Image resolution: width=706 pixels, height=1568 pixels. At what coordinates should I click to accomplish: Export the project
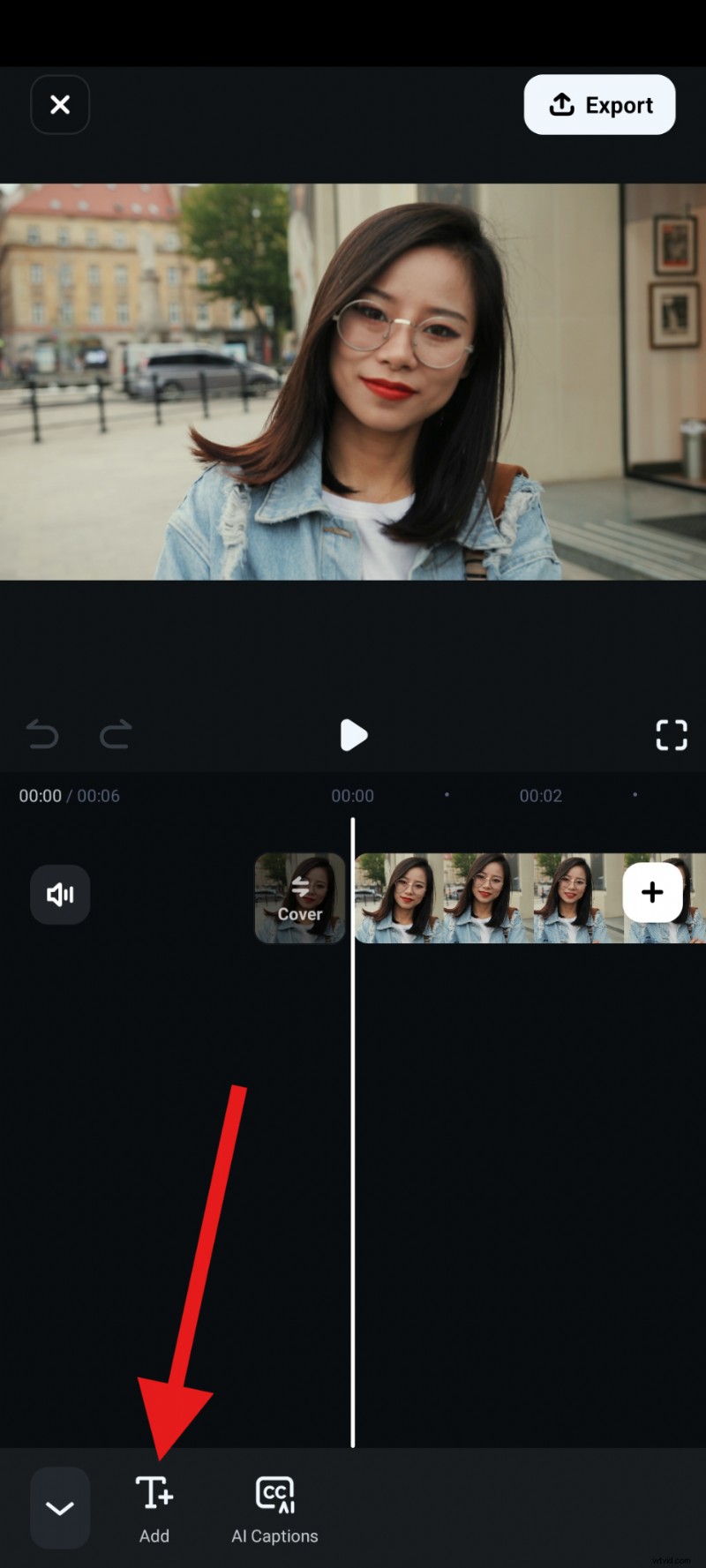[599, 104]
